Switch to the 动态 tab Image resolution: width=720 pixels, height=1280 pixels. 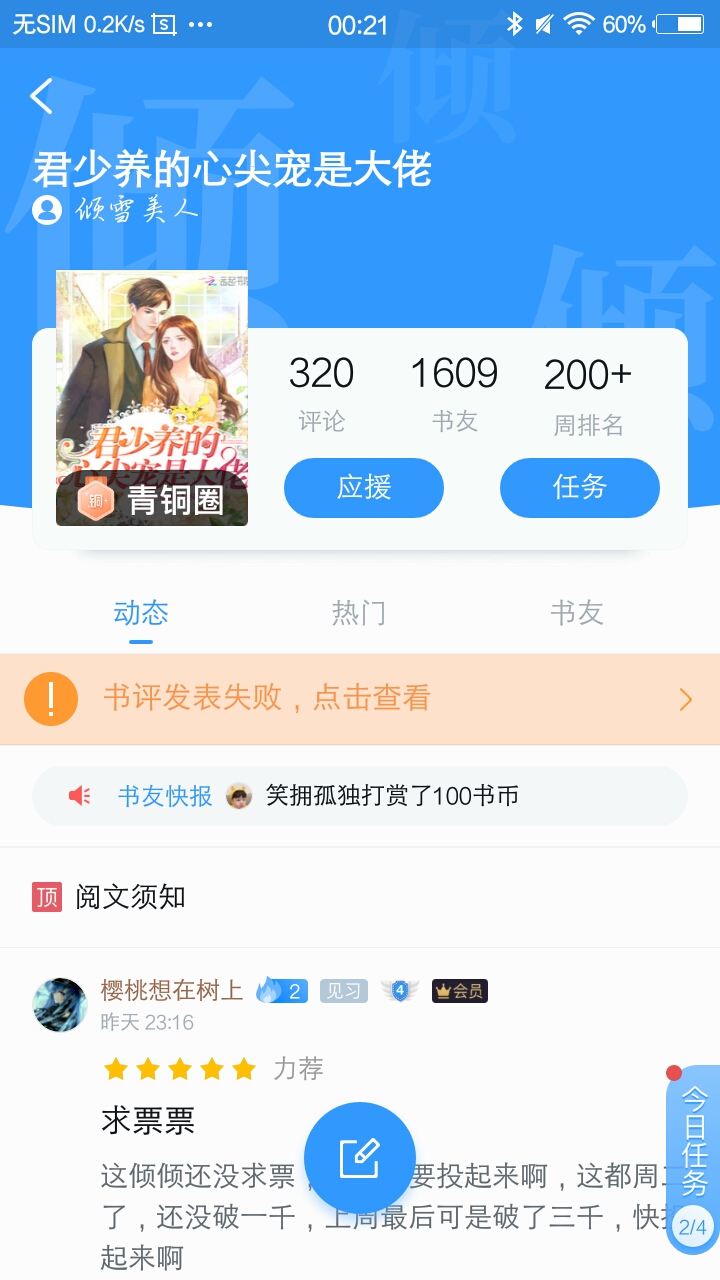point(141,613)
